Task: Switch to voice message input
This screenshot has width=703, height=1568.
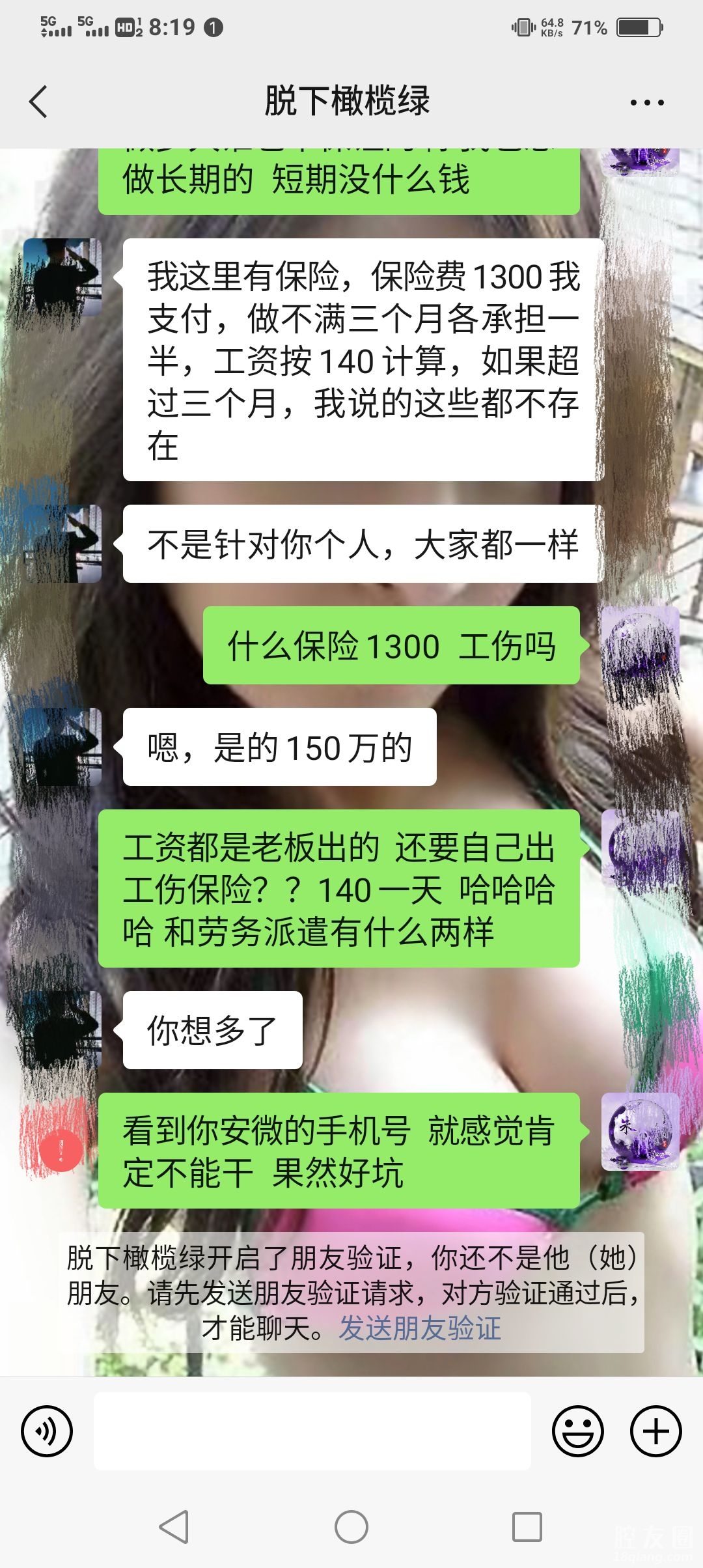Action: tap(47, 1431)
